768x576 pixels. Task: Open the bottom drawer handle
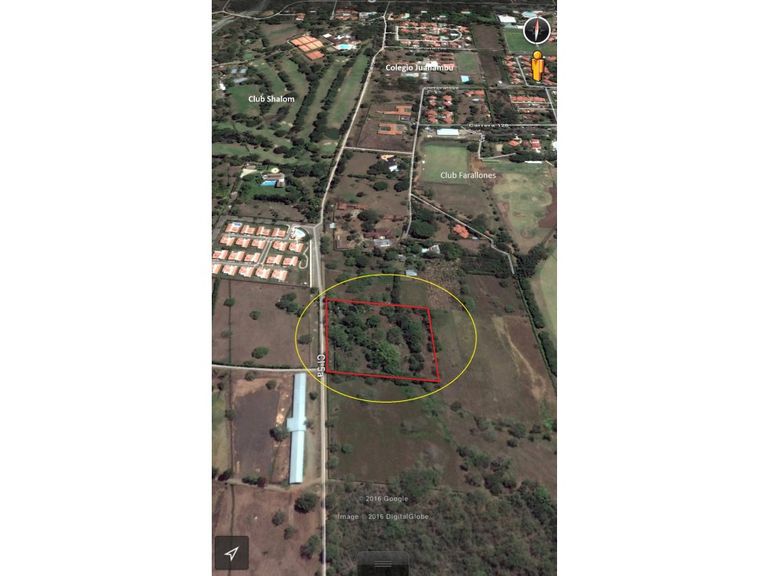[x=383, y=564]
